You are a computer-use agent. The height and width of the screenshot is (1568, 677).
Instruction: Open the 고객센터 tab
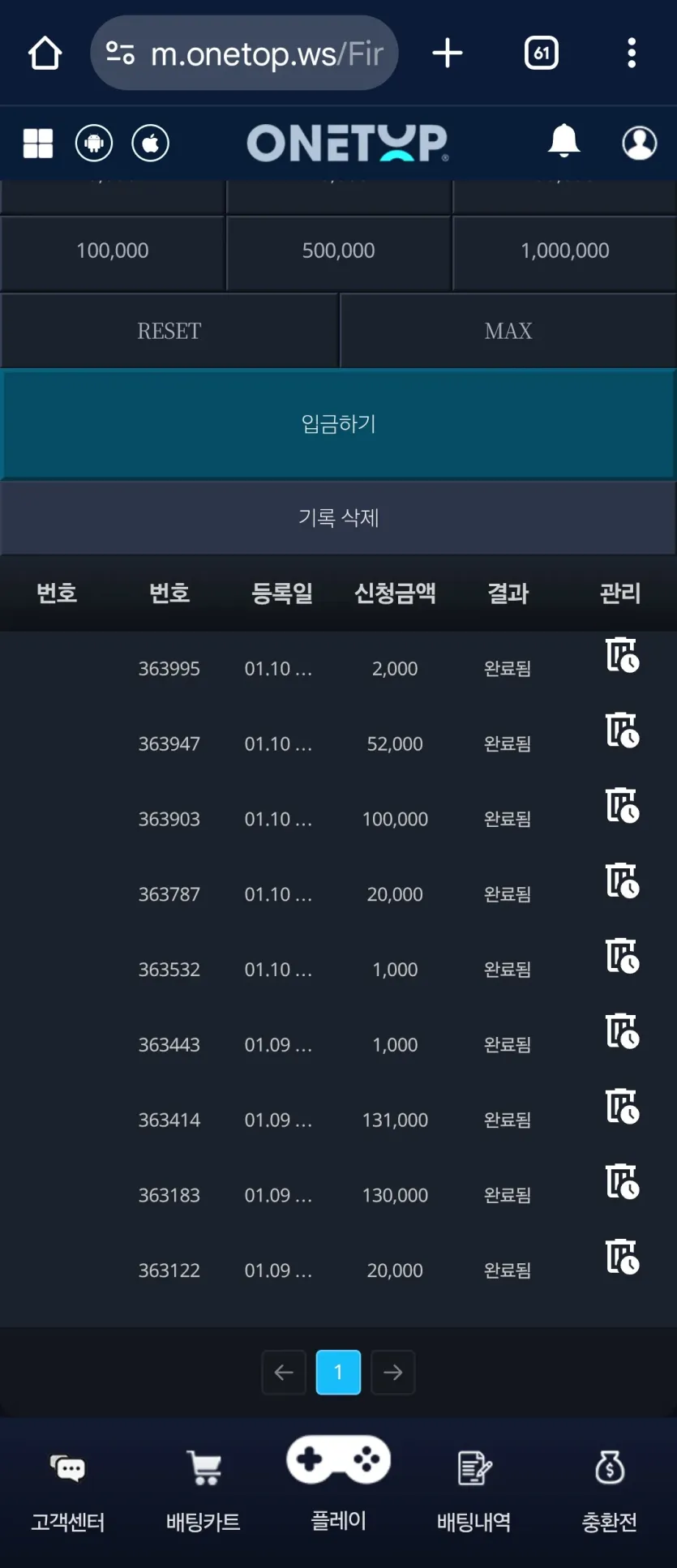[68, 1492]
